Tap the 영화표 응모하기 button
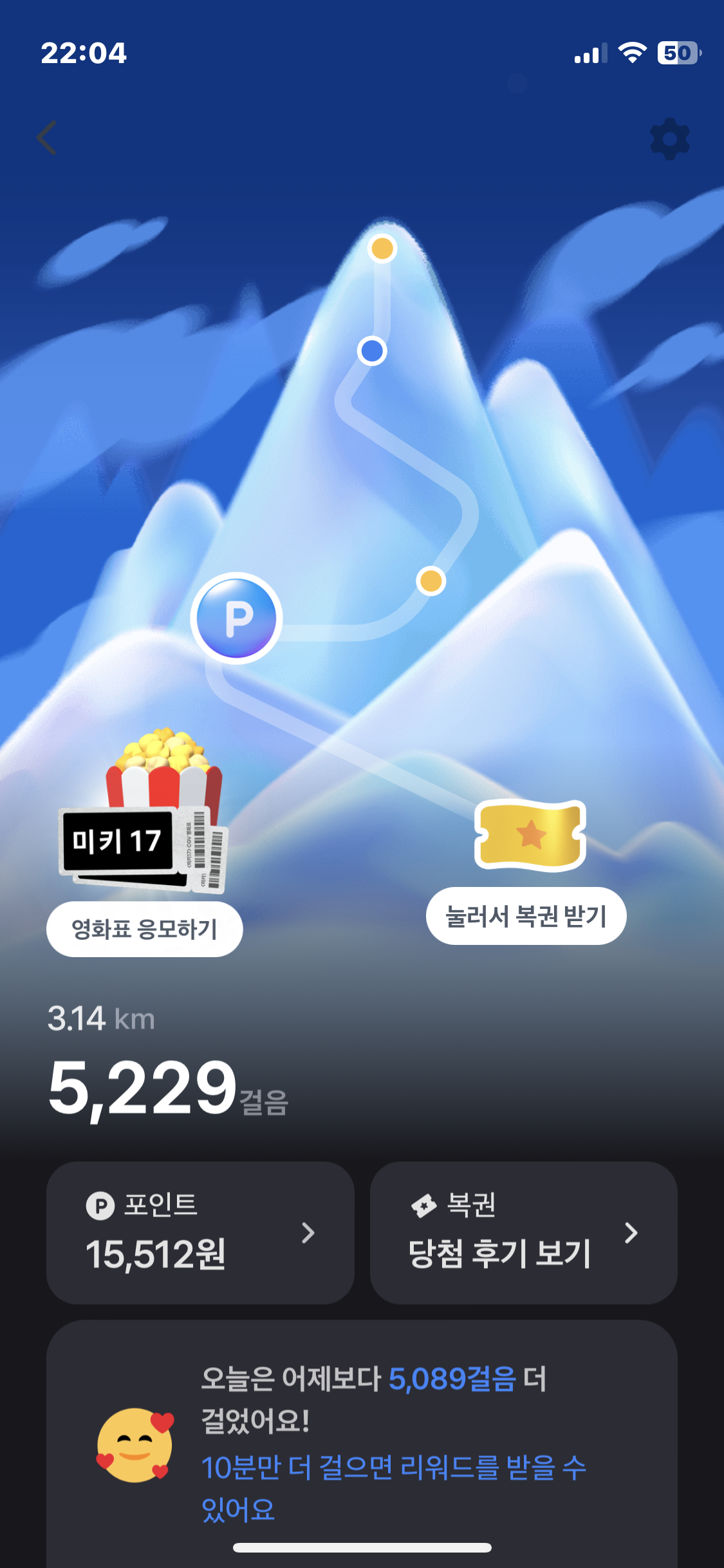Image resolution: width=724 pixels, height=1568 pixels. click(144, 929)
